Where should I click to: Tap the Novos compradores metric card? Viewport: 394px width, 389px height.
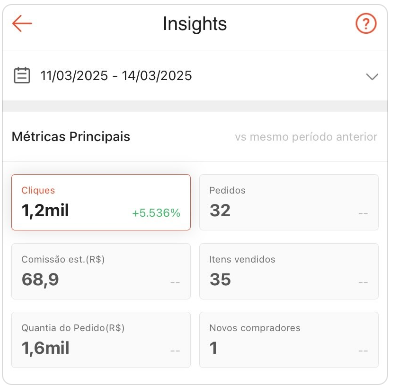coord(289,340)
